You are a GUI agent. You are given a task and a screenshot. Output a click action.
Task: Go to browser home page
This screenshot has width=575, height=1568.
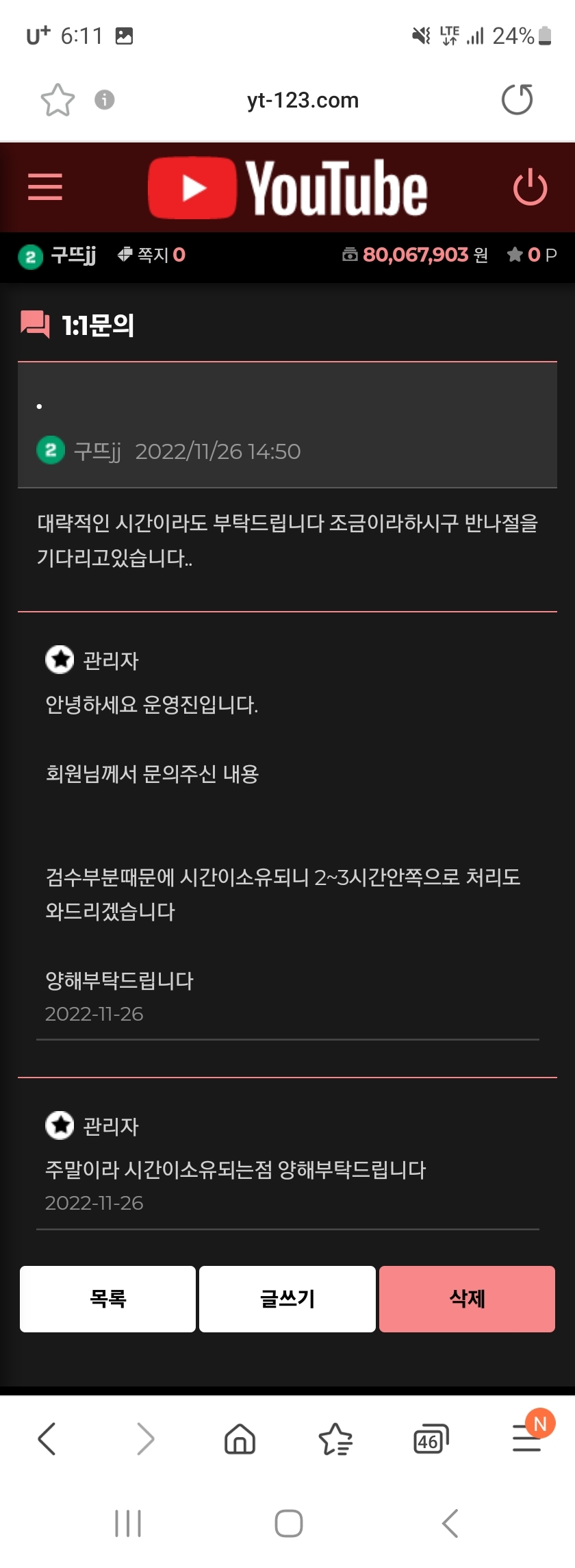point(240,1439)
